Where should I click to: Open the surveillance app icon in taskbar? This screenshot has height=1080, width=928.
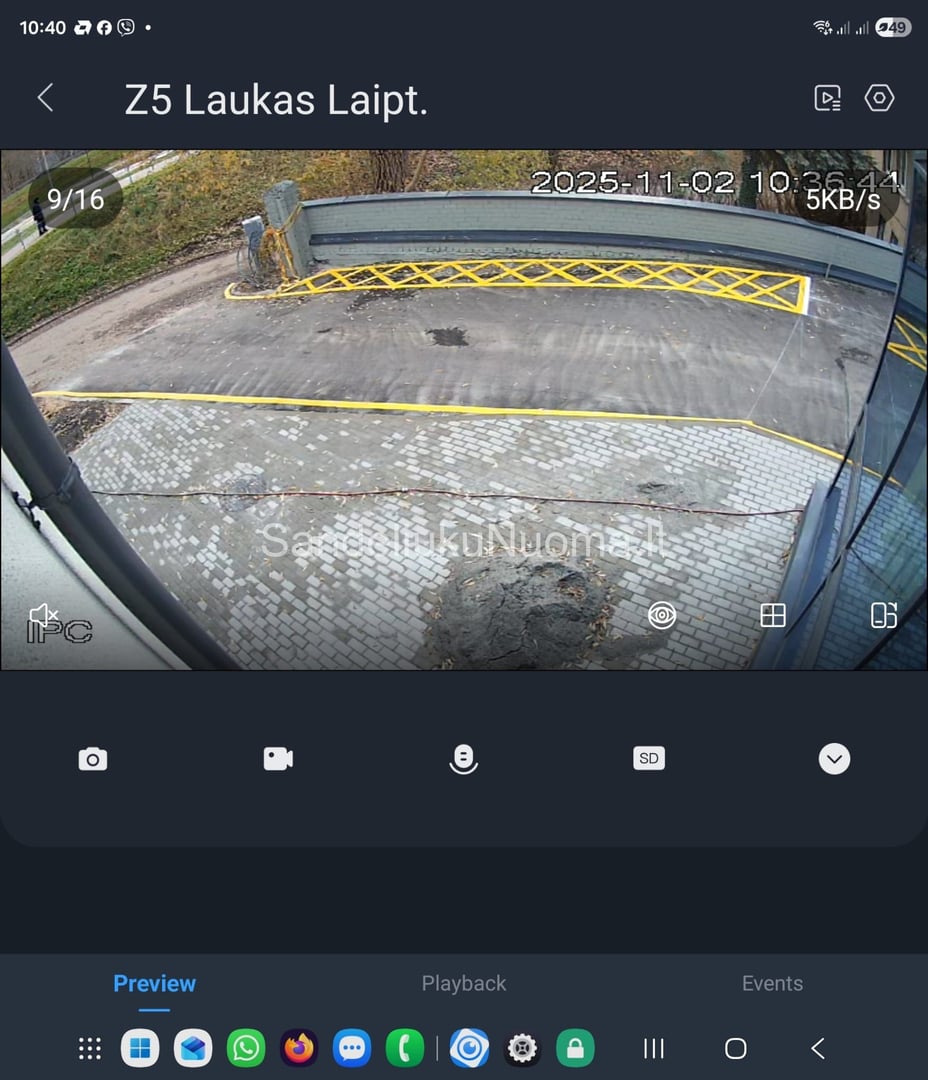469,1048
